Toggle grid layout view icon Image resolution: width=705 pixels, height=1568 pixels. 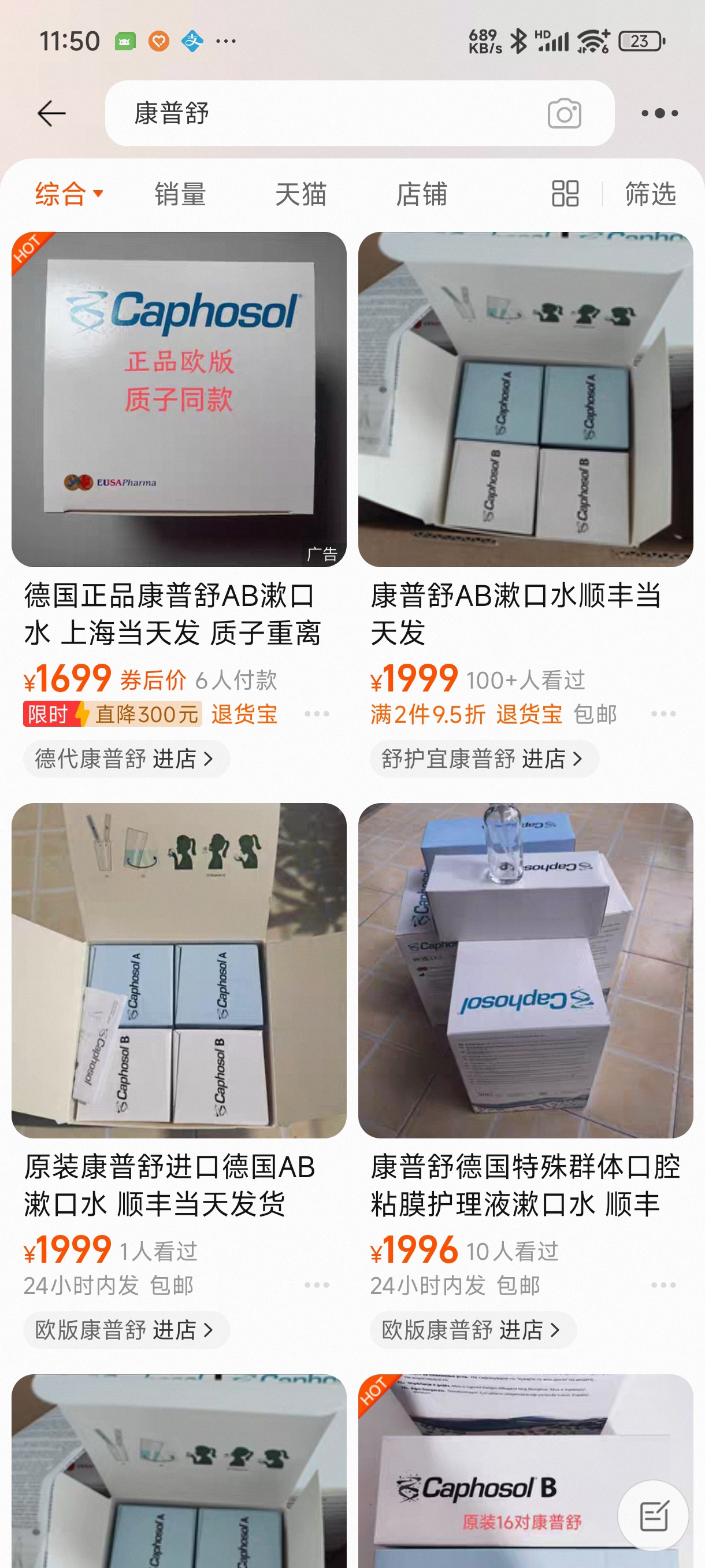point(565,194)
